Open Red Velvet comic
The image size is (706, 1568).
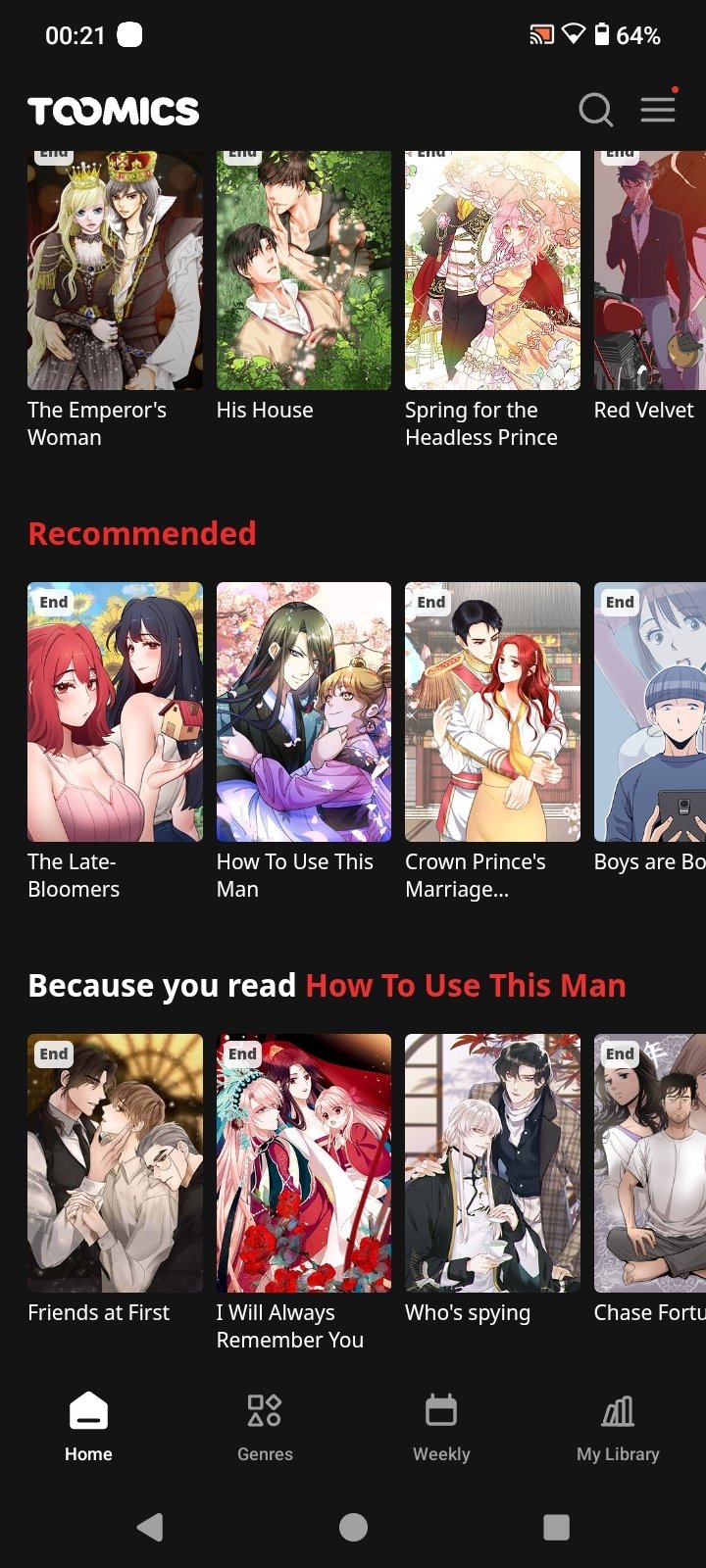[x=649, y=274]
